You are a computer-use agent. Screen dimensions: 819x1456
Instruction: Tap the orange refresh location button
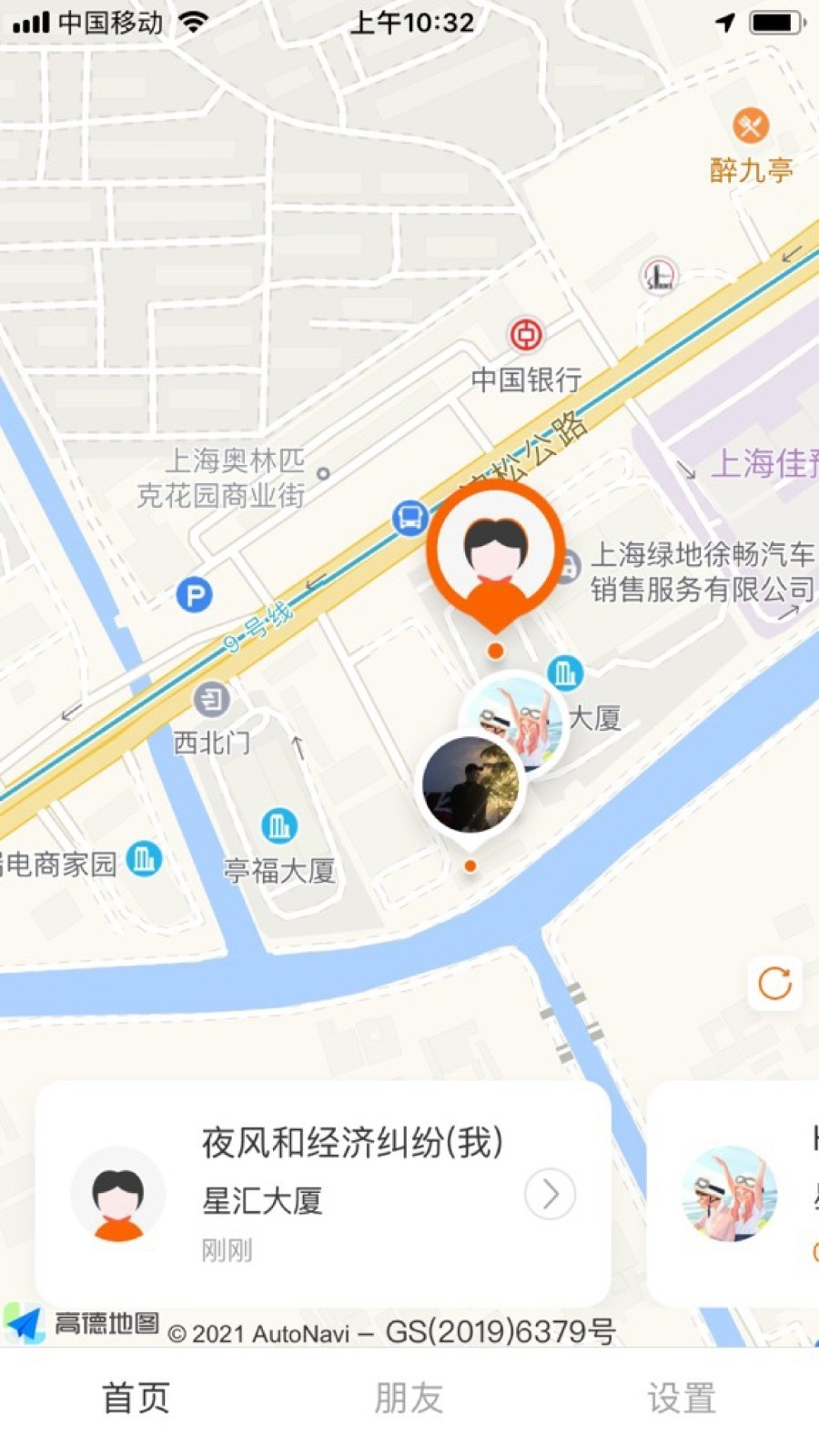[x=774, y=983]
